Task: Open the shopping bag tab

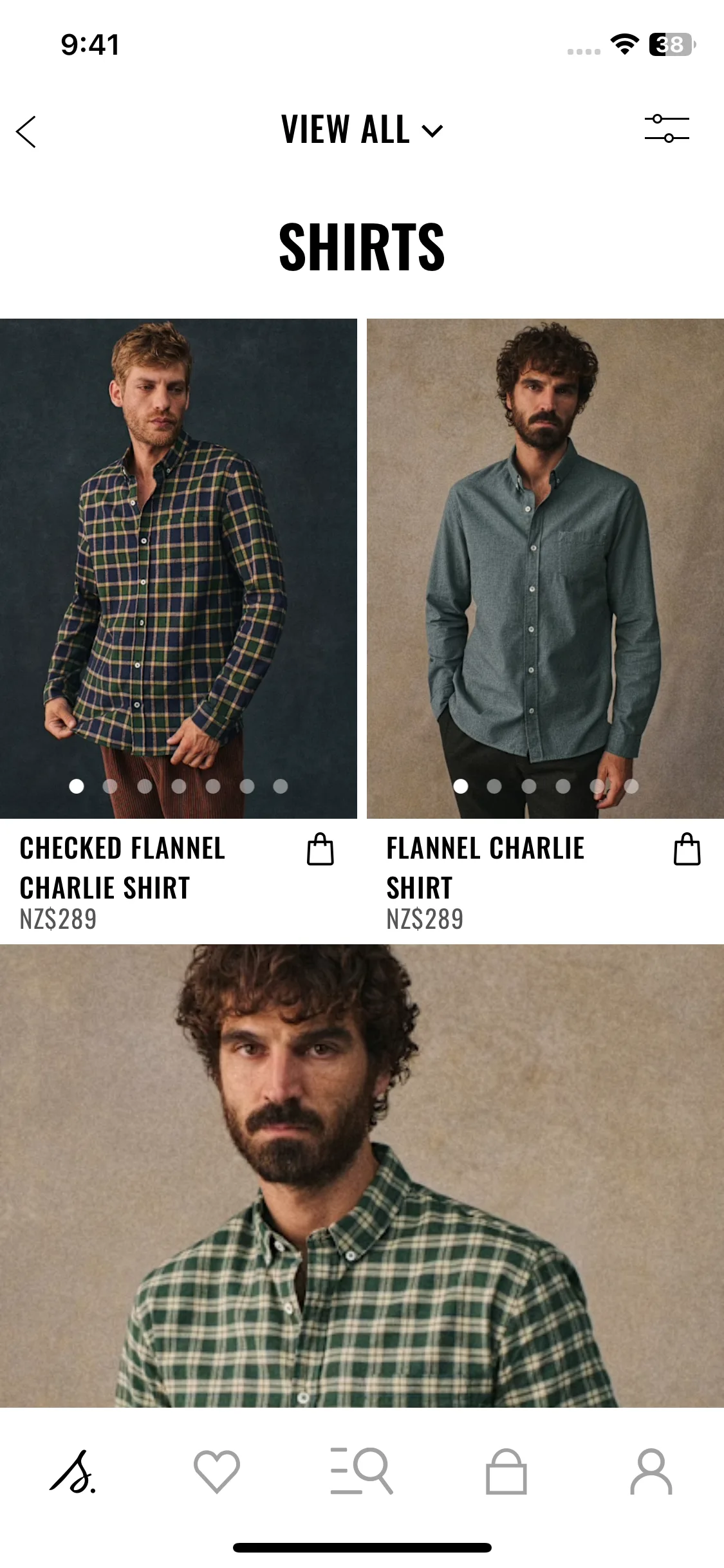Action: [506, 1471]
